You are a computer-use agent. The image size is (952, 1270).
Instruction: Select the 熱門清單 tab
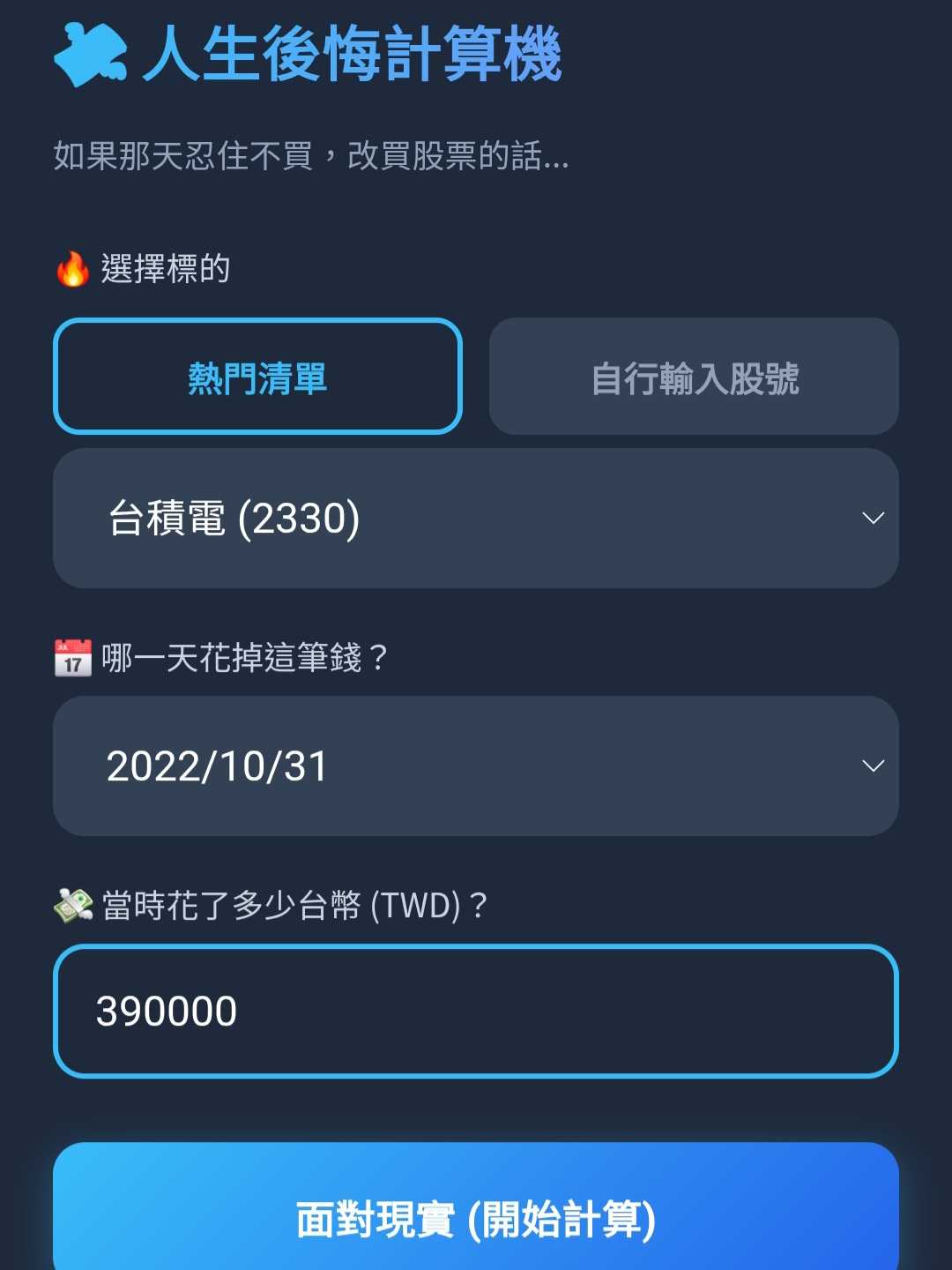[x=257, y=376]
